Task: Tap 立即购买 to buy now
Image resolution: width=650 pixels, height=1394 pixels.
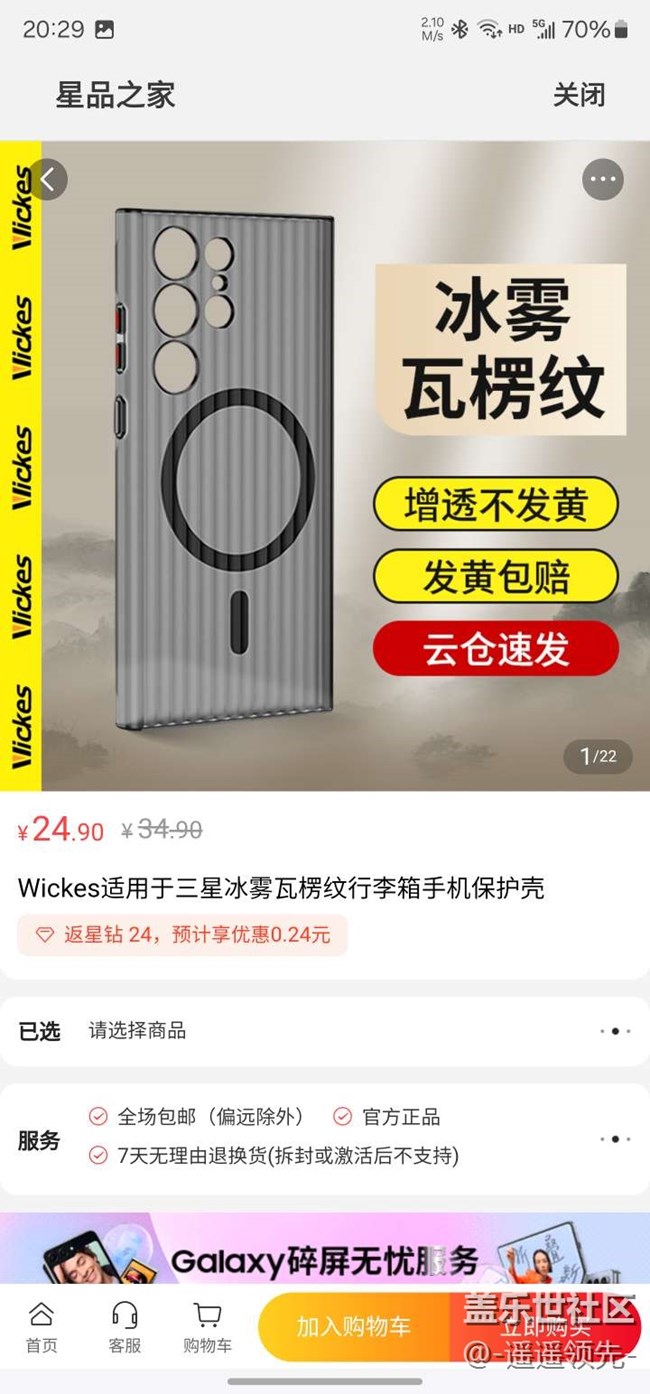Action: pyautogui.click(x=545, y=1327)
